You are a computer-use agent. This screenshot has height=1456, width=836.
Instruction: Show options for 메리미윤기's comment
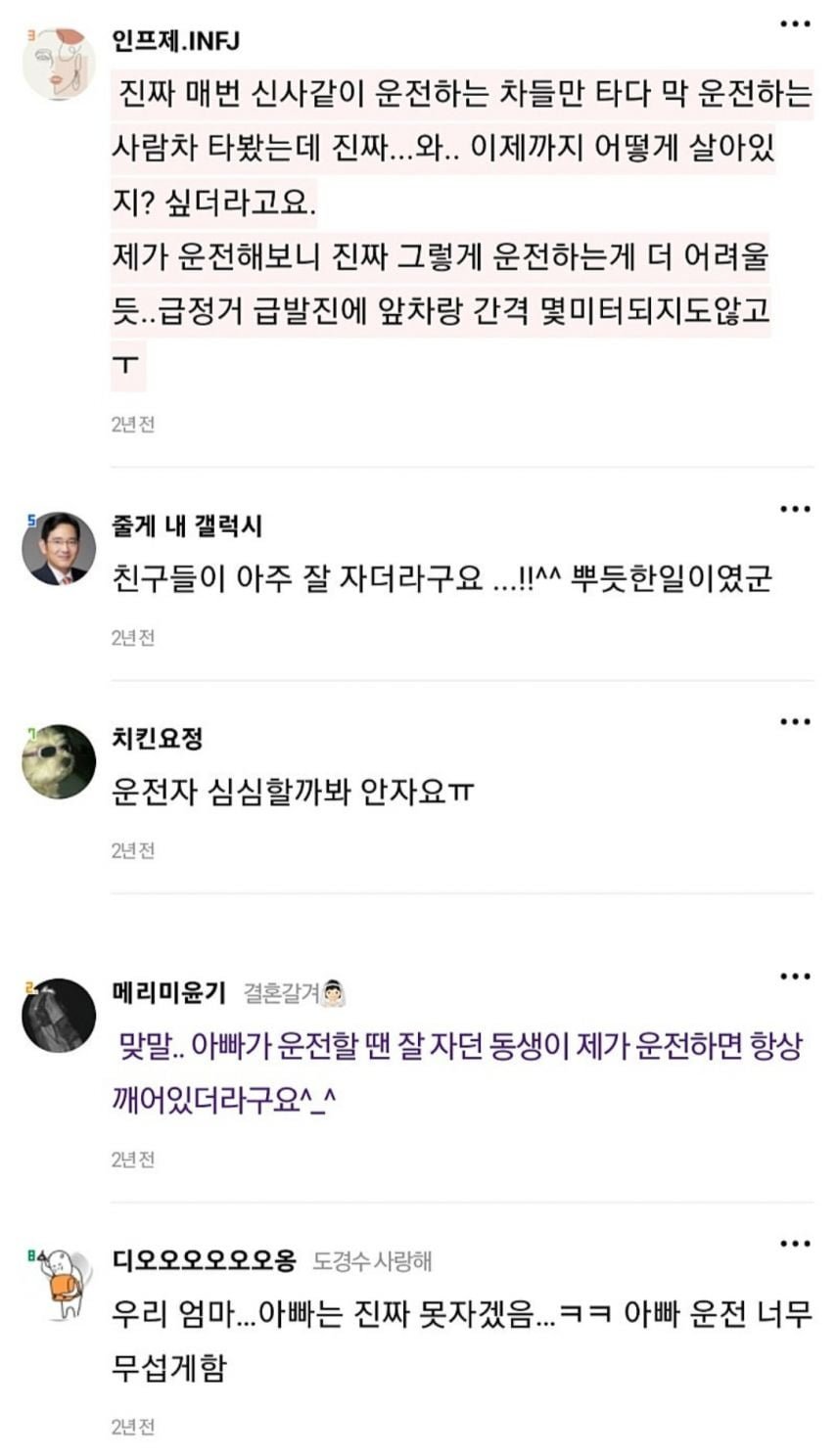(795, 977)
